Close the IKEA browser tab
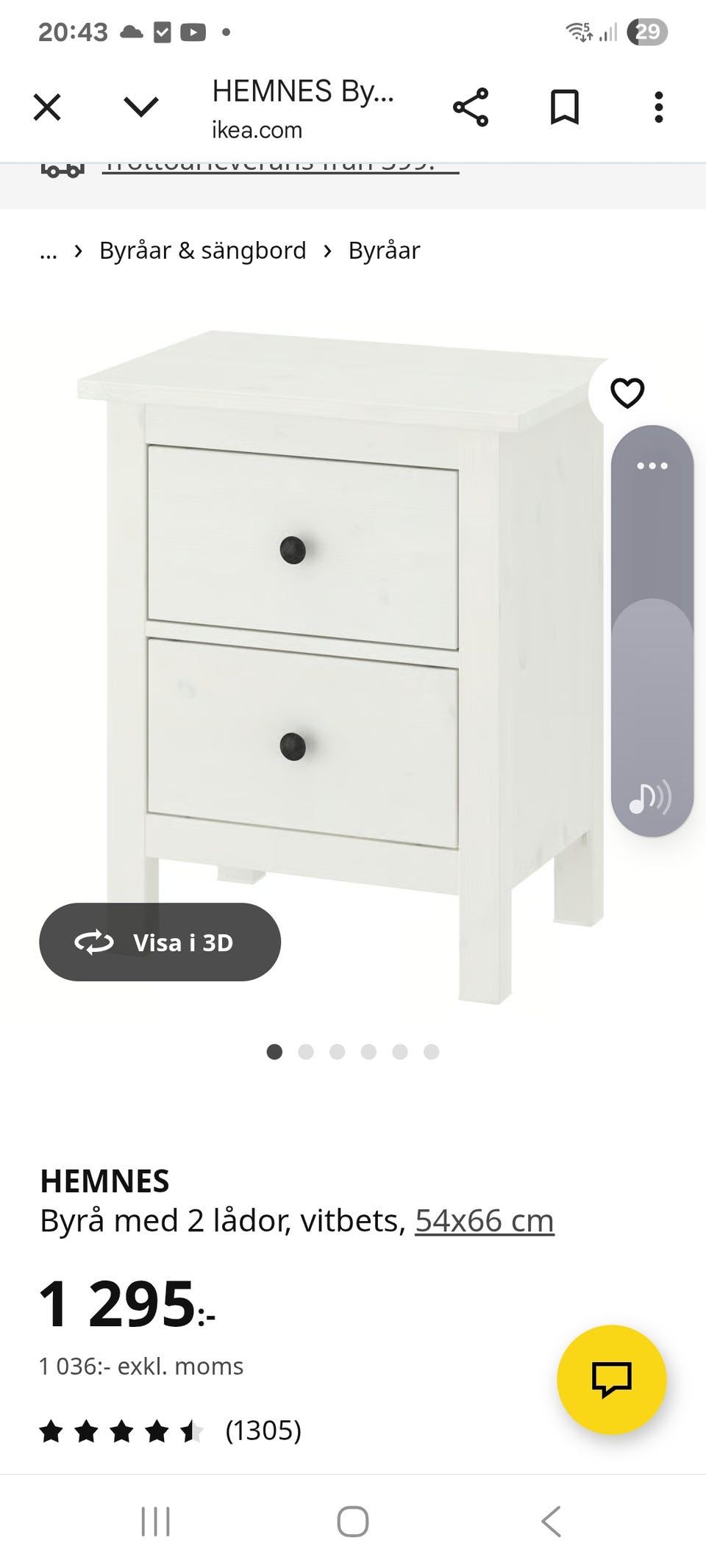 coord(47,108)
